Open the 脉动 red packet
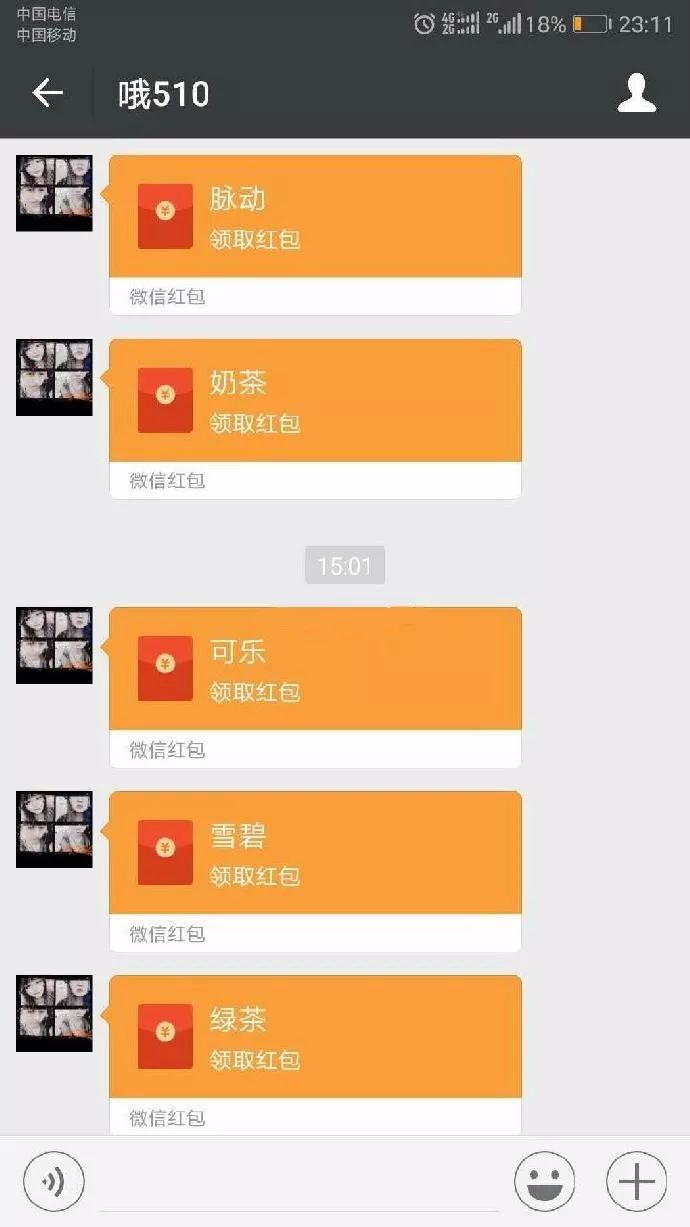690x1227 pixels. tap(315, 217)
